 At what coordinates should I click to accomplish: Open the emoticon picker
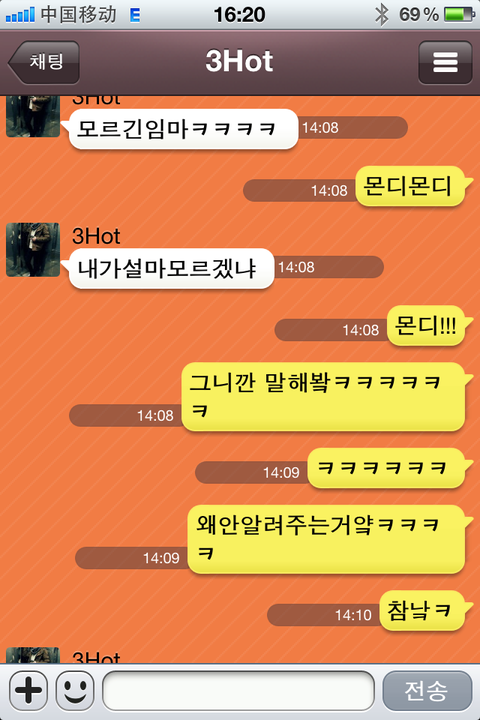click(75, 690)
